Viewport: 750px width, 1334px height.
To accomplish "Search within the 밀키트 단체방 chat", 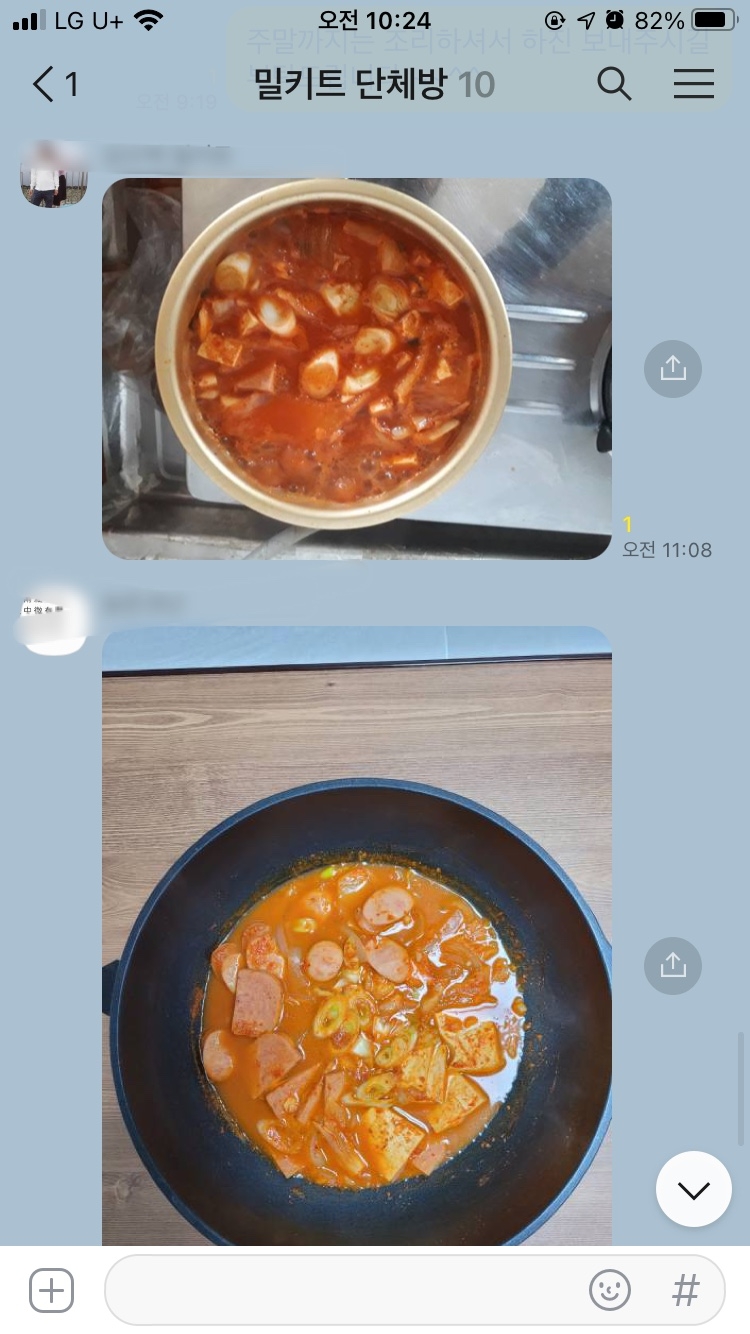I will (x=614, y=85).
